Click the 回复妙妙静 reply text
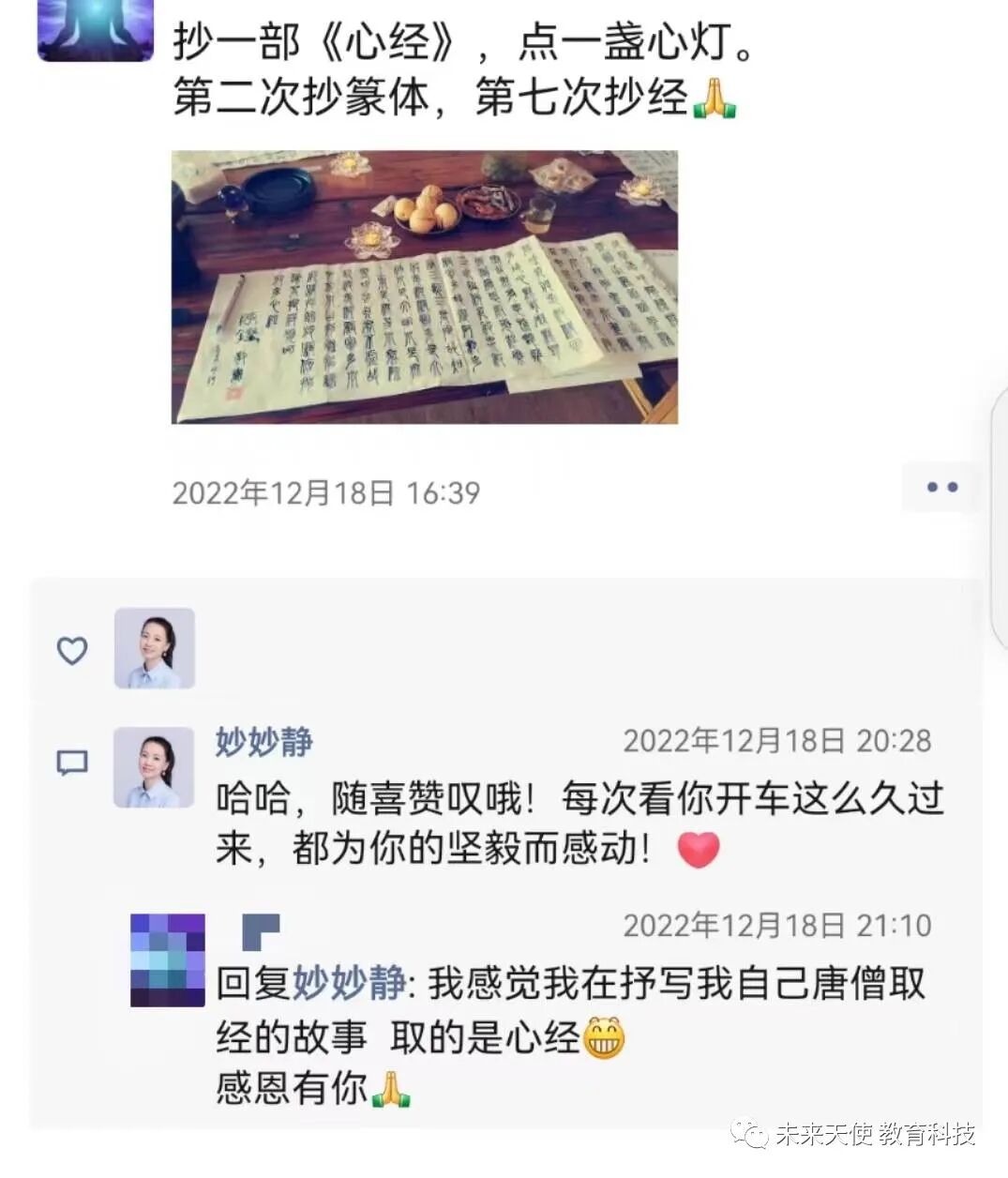Viewport: 1008px width, 1178px height. point(254,984)
